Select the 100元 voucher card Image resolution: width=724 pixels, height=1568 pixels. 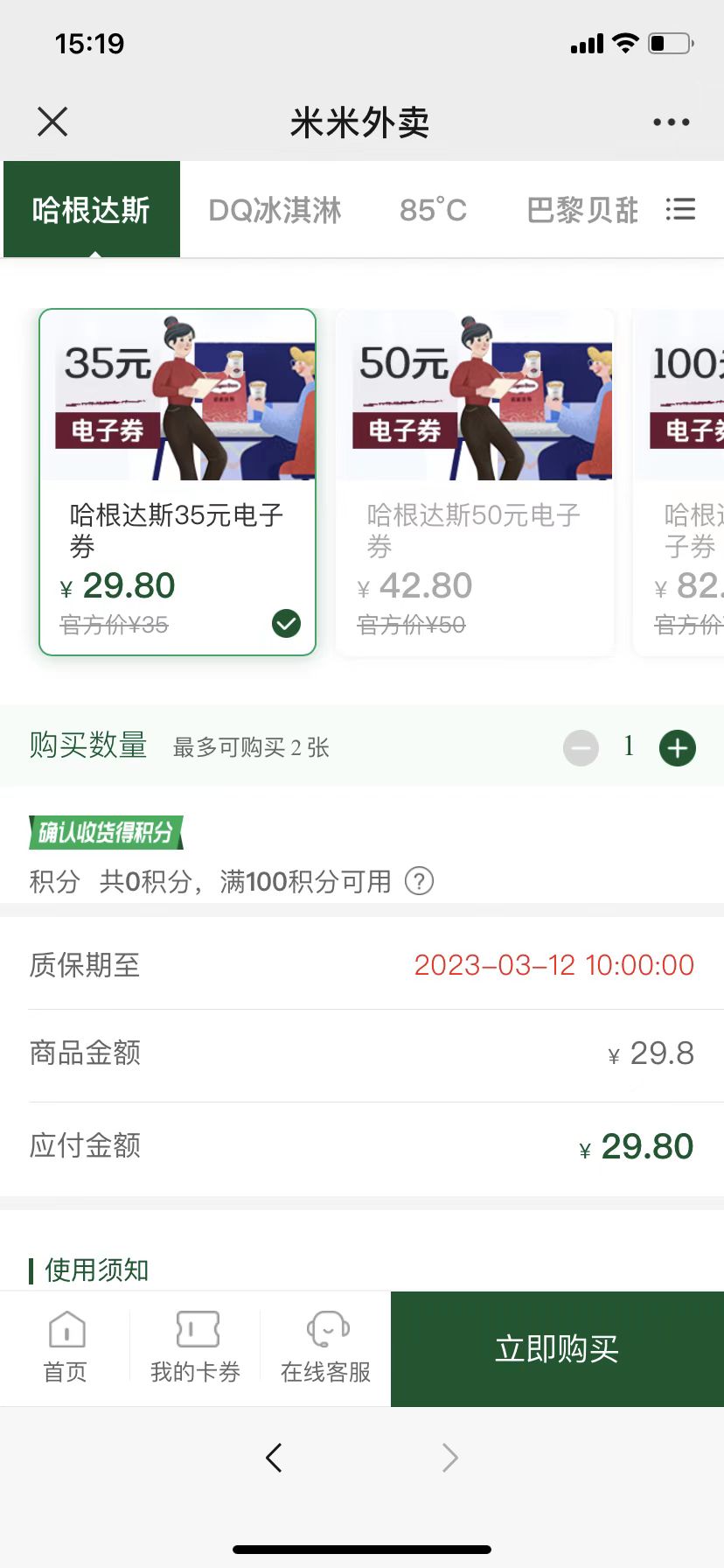[x=679, y=482]
